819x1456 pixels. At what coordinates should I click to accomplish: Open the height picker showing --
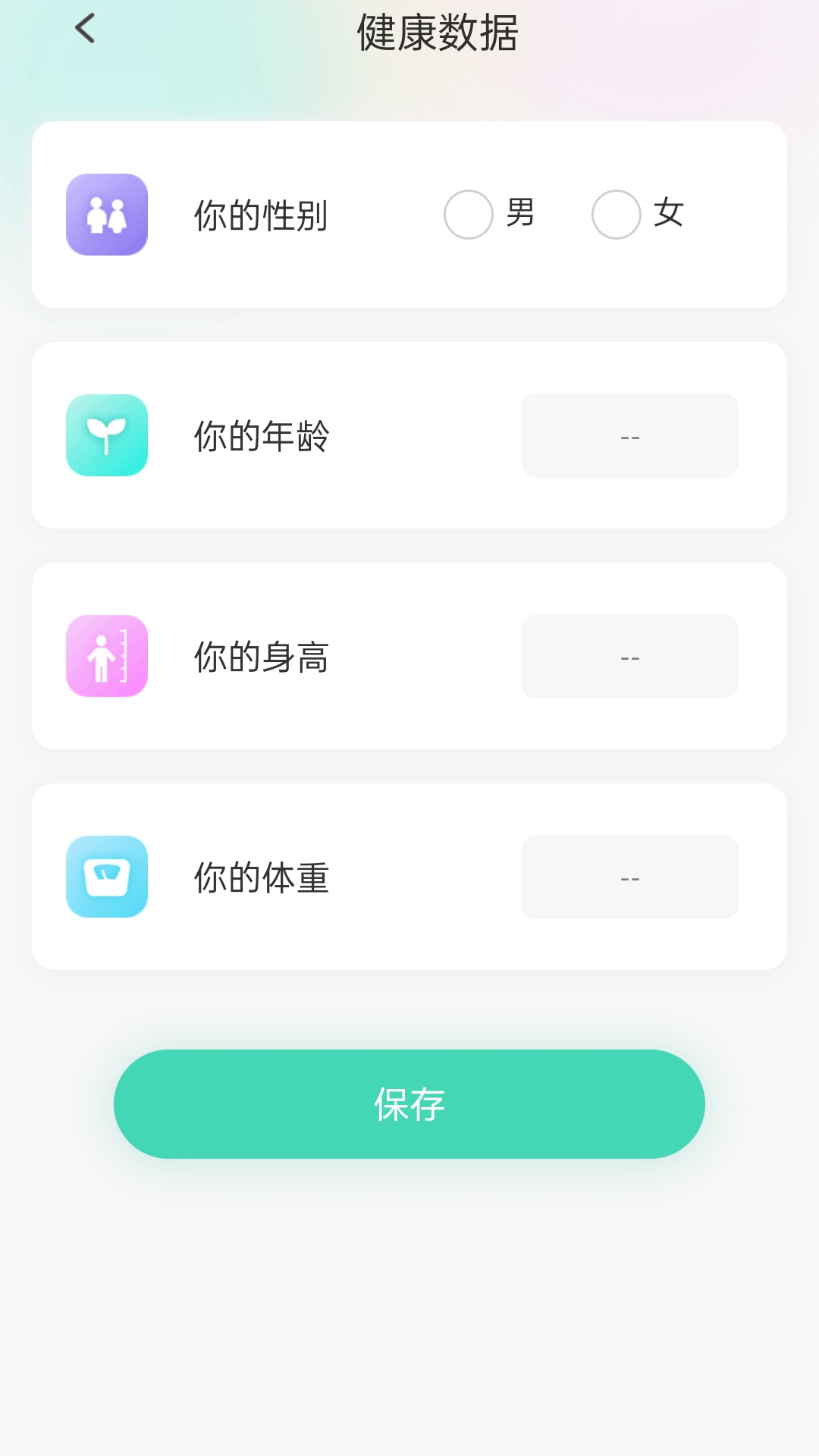(x=629, y=657)
